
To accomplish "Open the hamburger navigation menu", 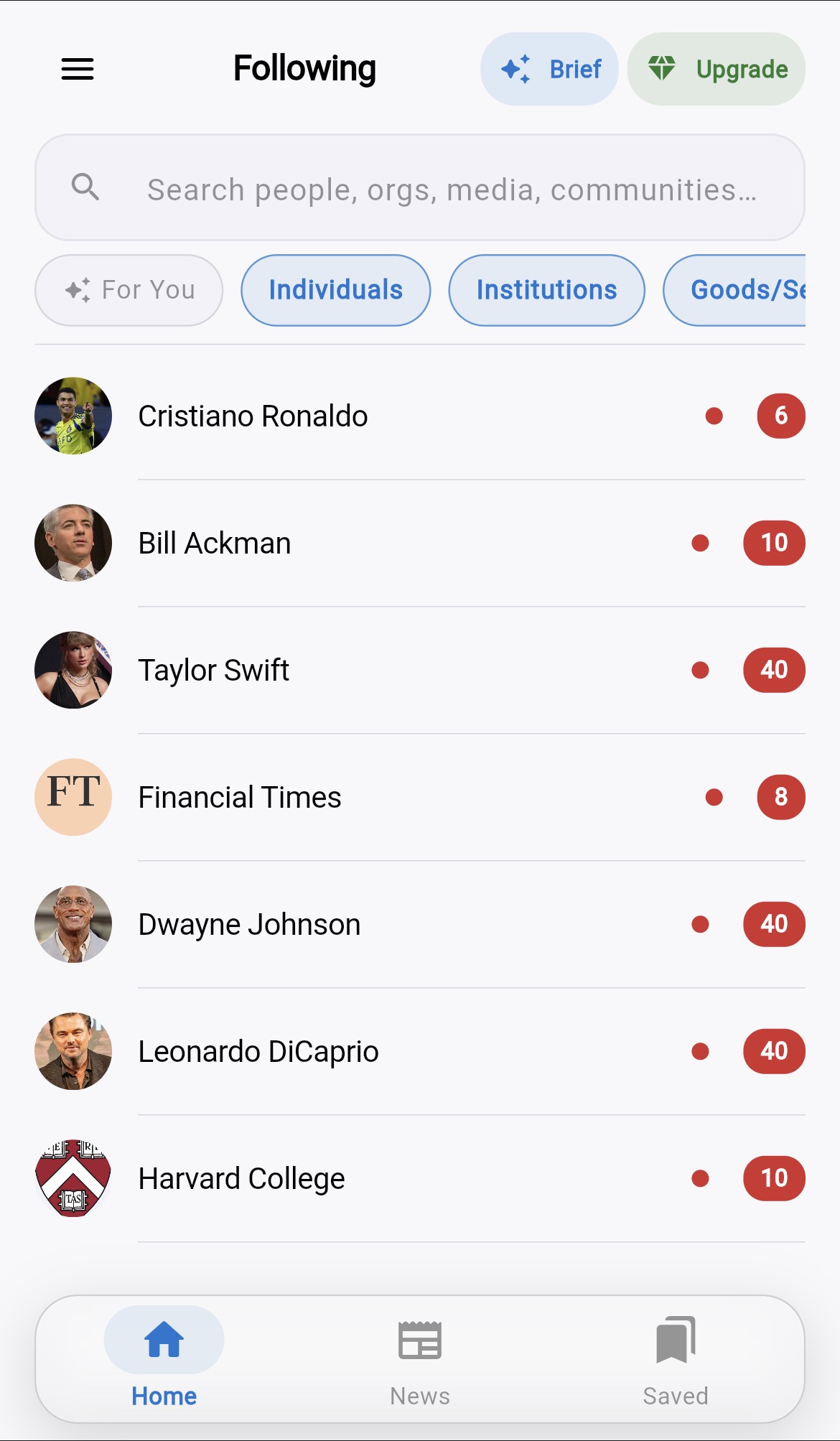I will point(77,68).
